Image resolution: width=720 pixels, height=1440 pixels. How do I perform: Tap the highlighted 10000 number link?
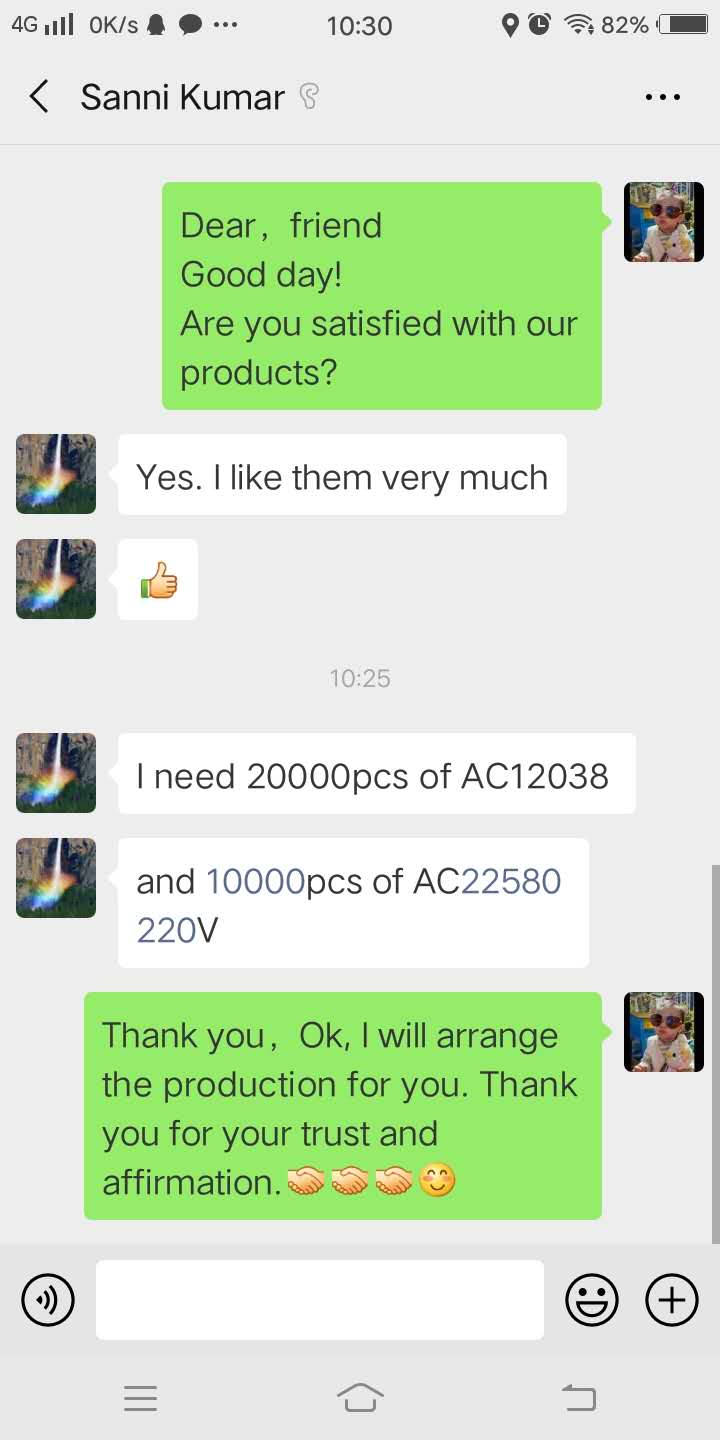point(255,881)
